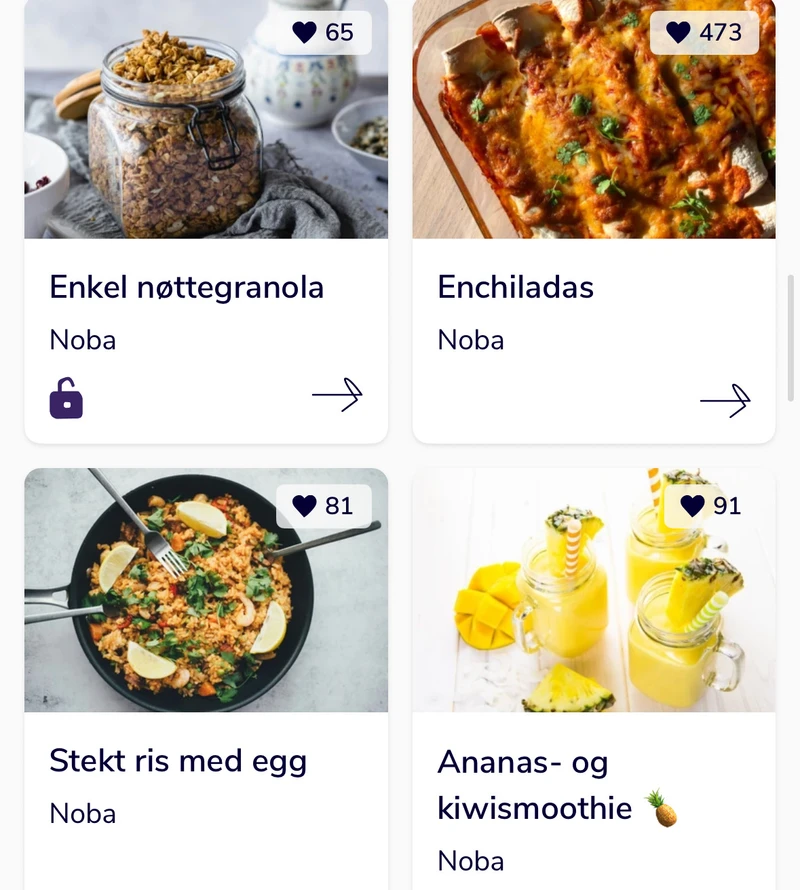
Task: Like the Enchiladas recipe
Action: click(704, 32)
